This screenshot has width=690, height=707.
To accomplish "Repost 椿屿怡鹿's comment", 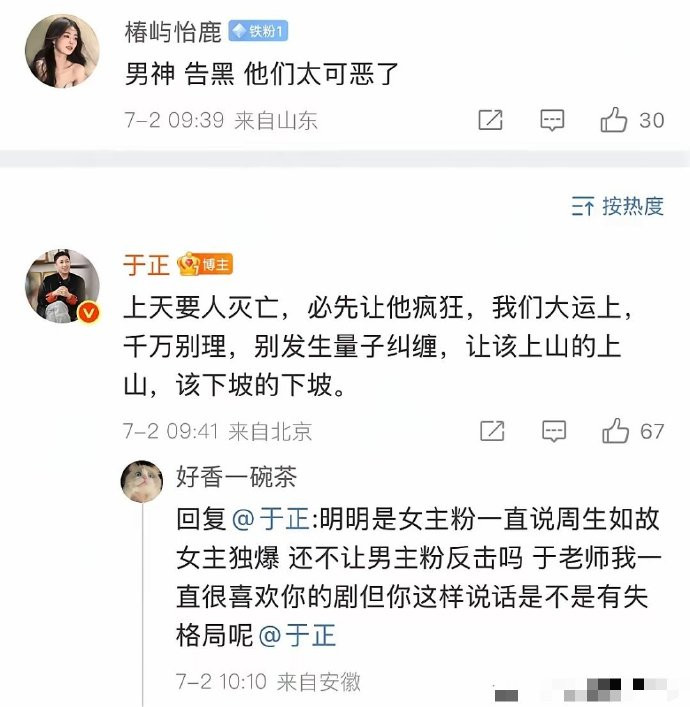I will click(x=490, y=121).
